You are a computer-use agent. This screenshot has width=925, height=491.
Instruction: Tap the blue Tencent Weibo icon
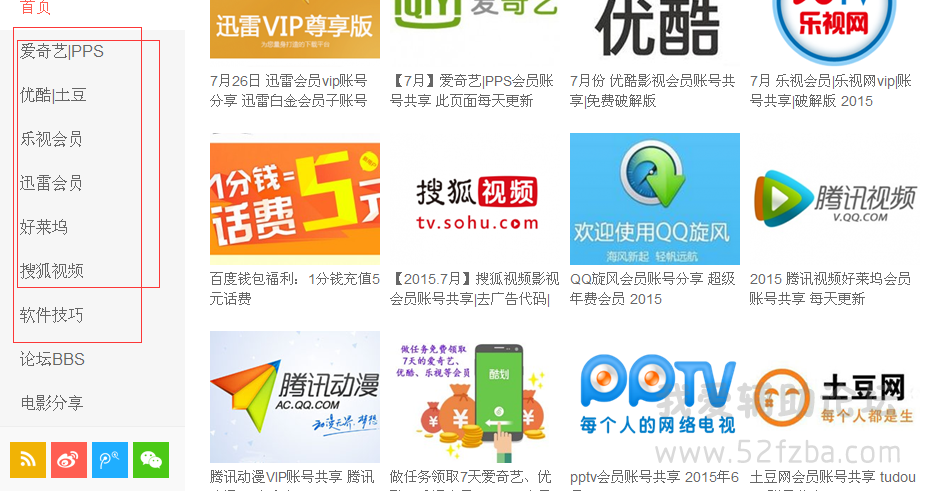pos(110,459)
